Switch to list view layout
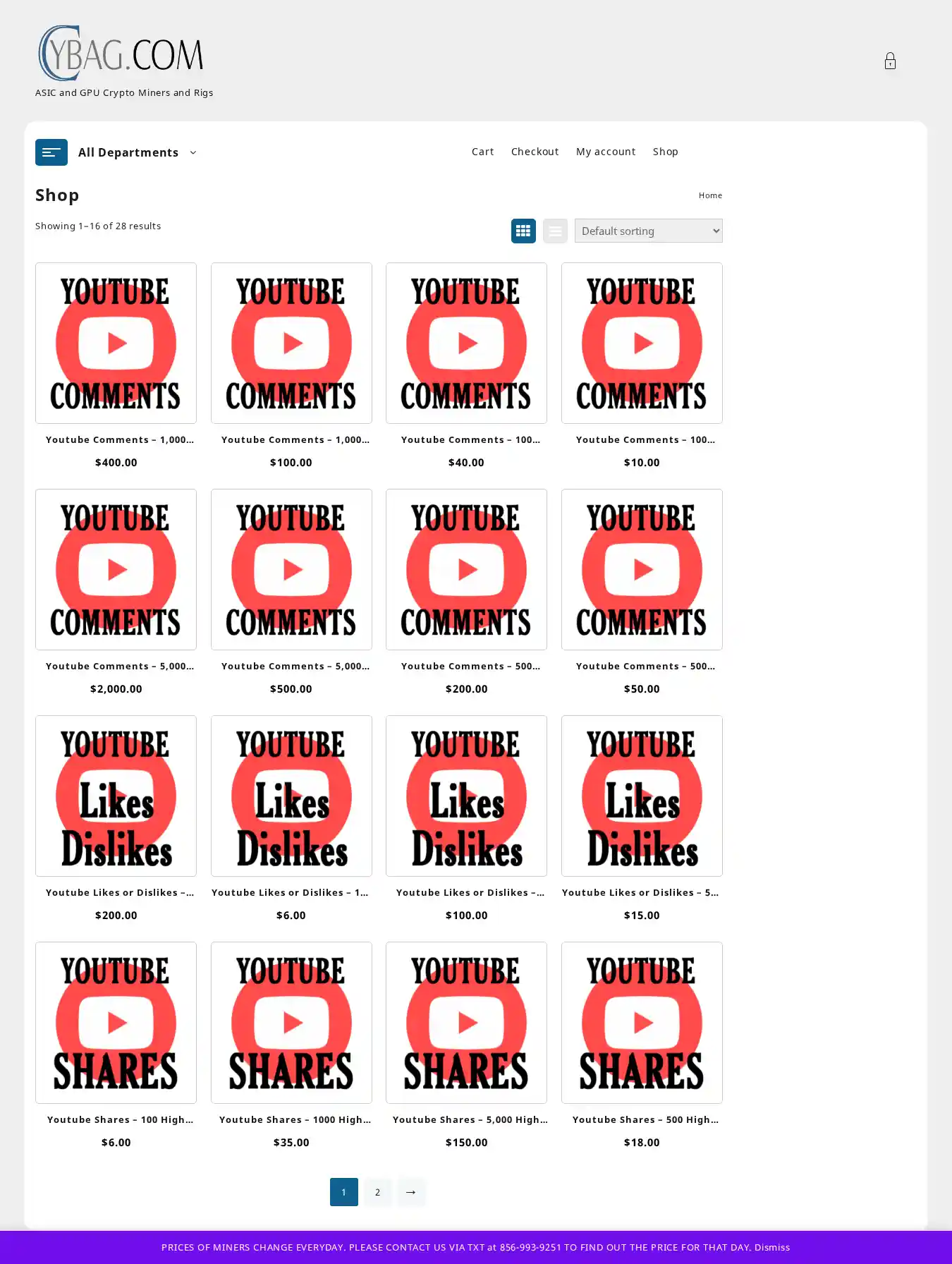Image resolution: width=952 pixels, height=1264 pixels. (x=555, y=231)
